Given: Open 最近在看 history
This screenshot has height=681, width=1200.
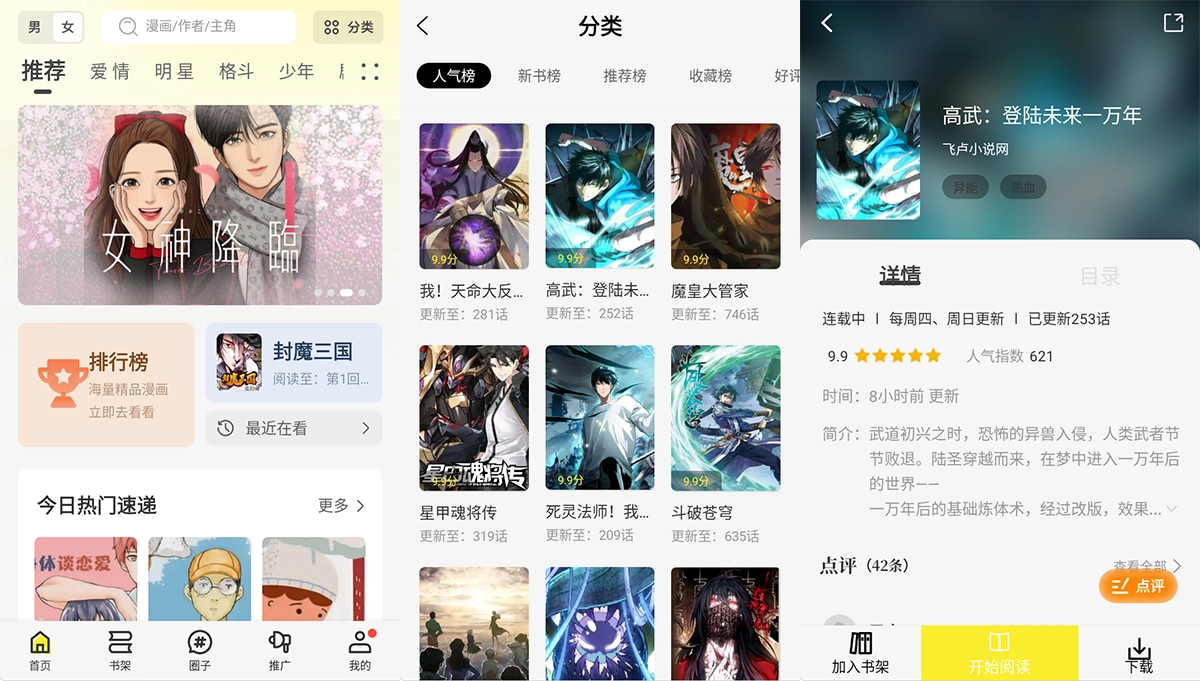Looking at the screenshot, I should click(x=293, y=428).
